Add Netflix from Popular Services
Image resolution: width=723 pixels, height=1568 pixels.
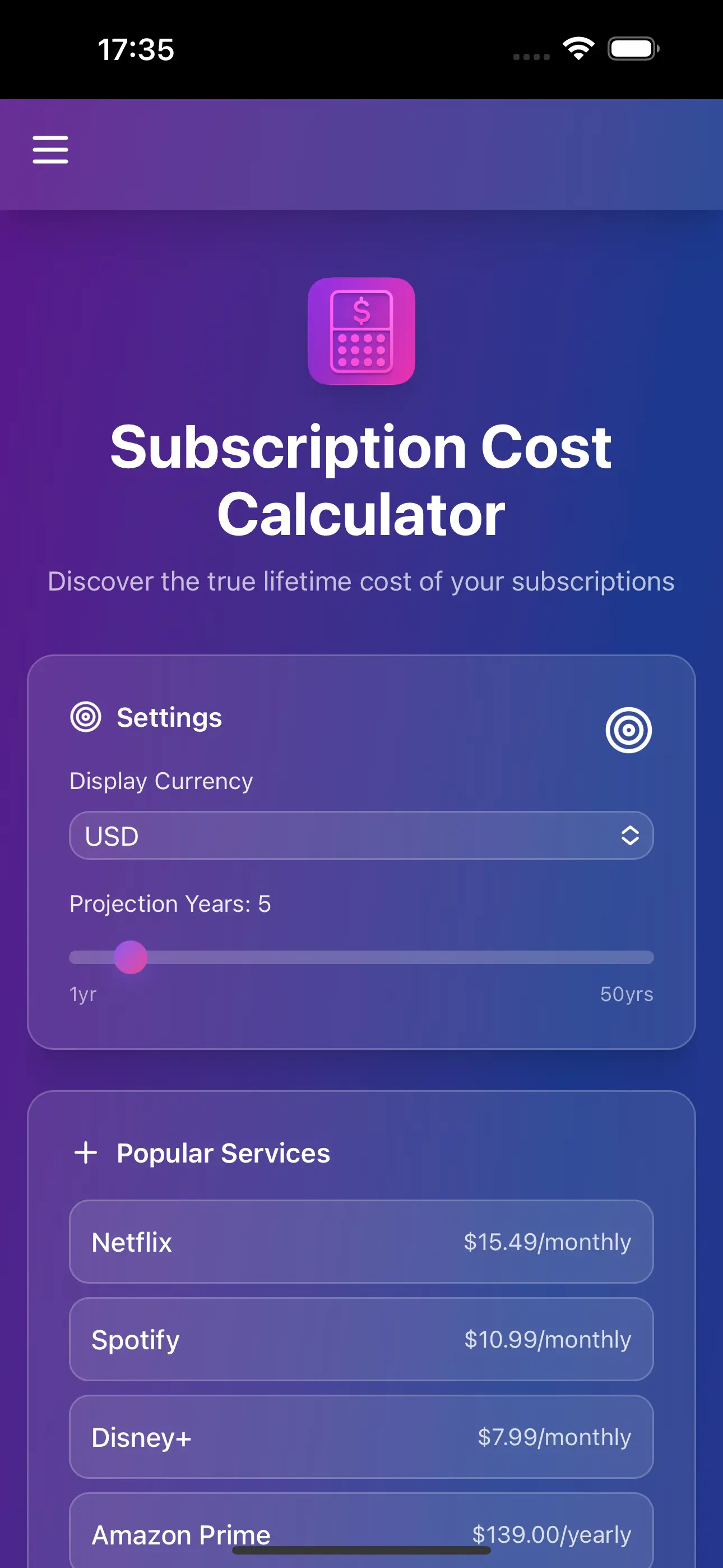click(361, 1242)
